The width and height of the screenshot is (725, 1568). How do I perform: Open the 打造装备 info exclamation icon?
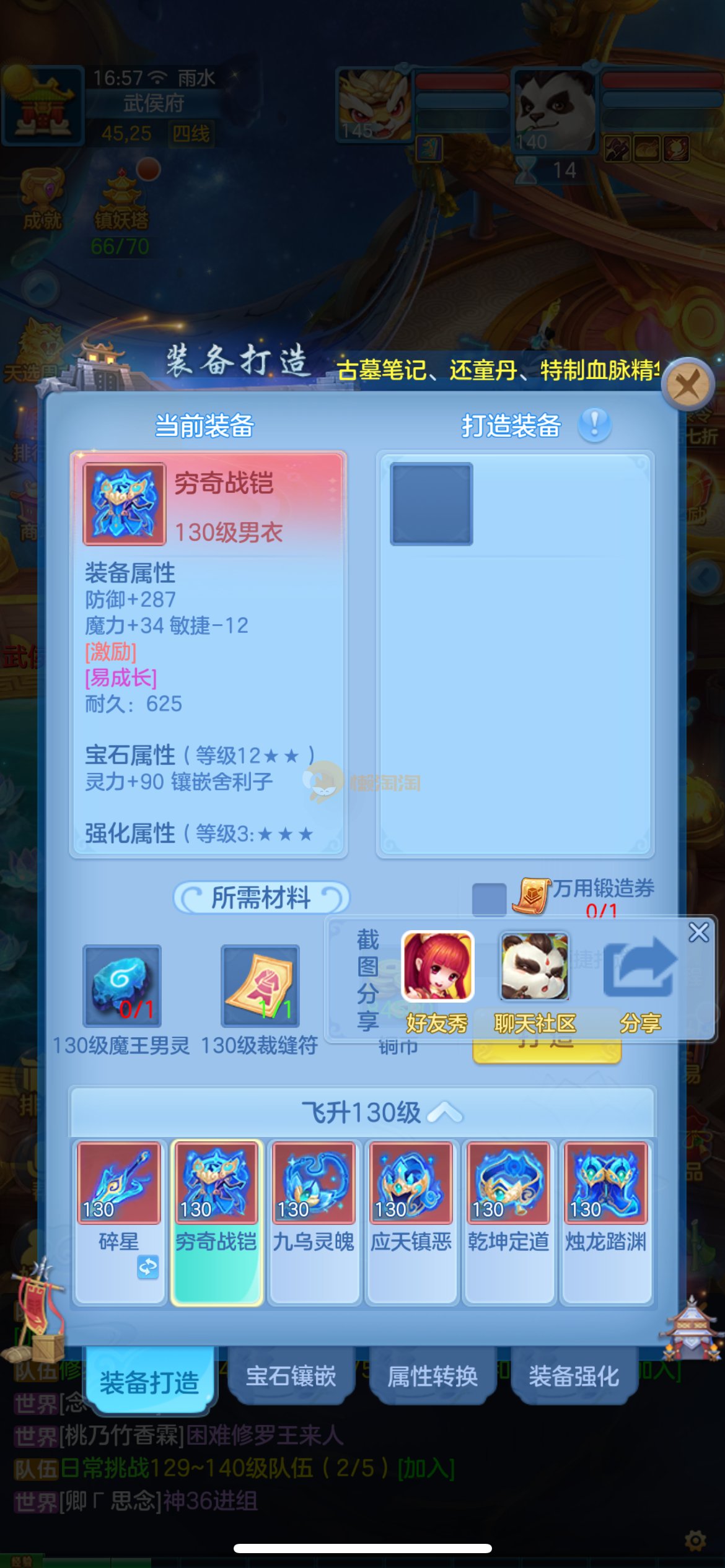594,425
